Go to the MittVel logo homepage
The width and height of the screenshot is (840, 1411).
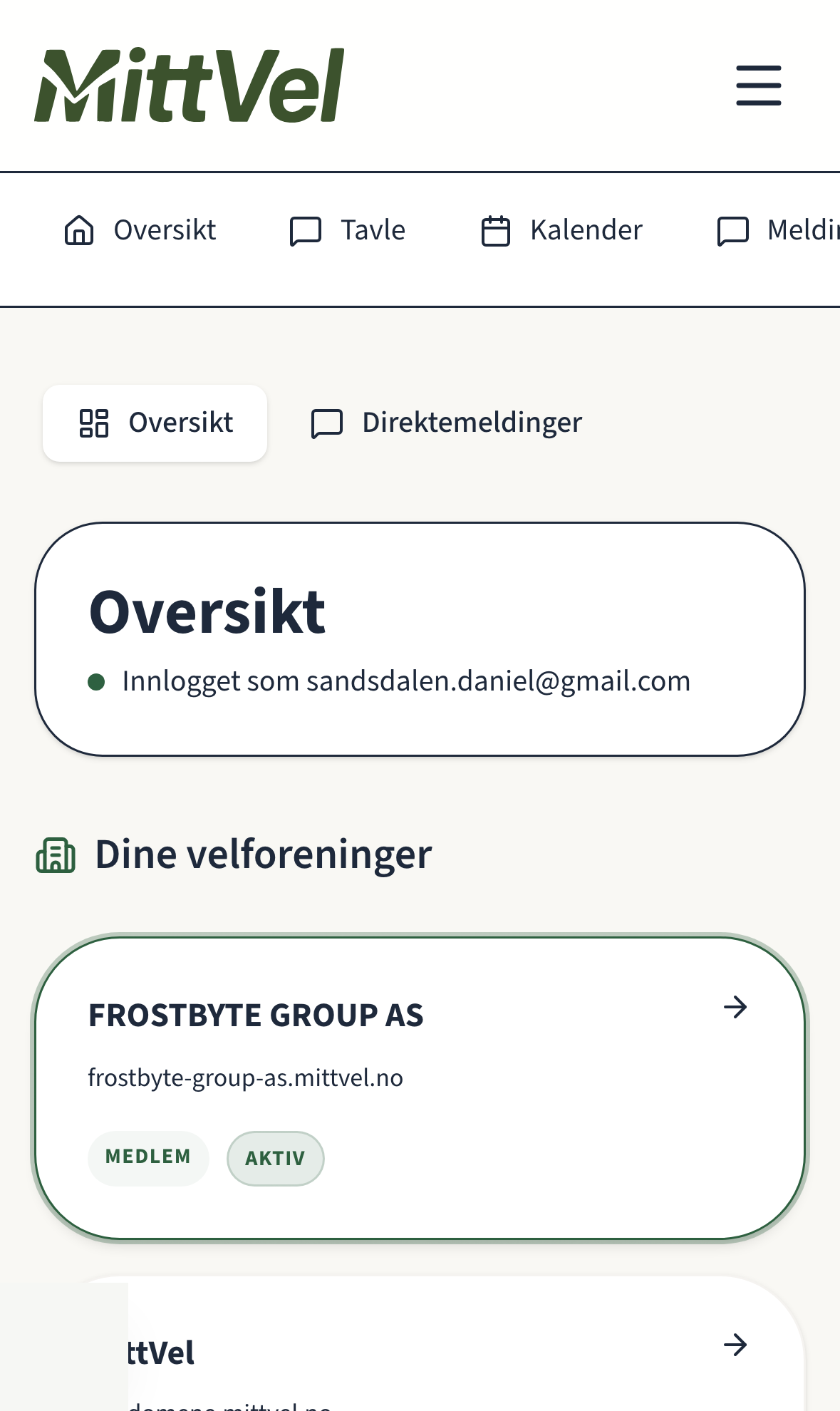190,86
